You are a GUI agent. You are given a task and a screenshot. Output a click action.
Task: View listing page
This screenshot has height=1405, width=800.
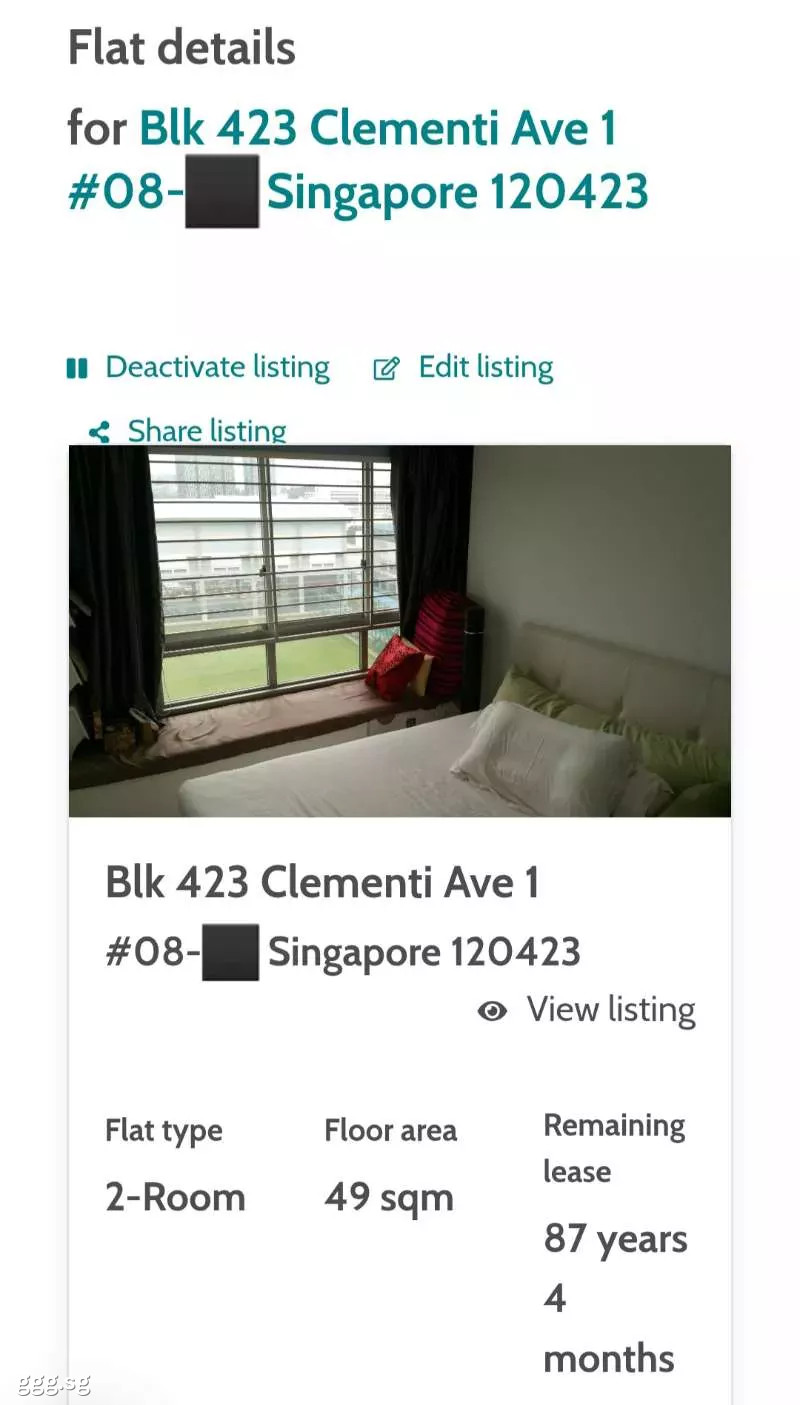point(587,1010)
